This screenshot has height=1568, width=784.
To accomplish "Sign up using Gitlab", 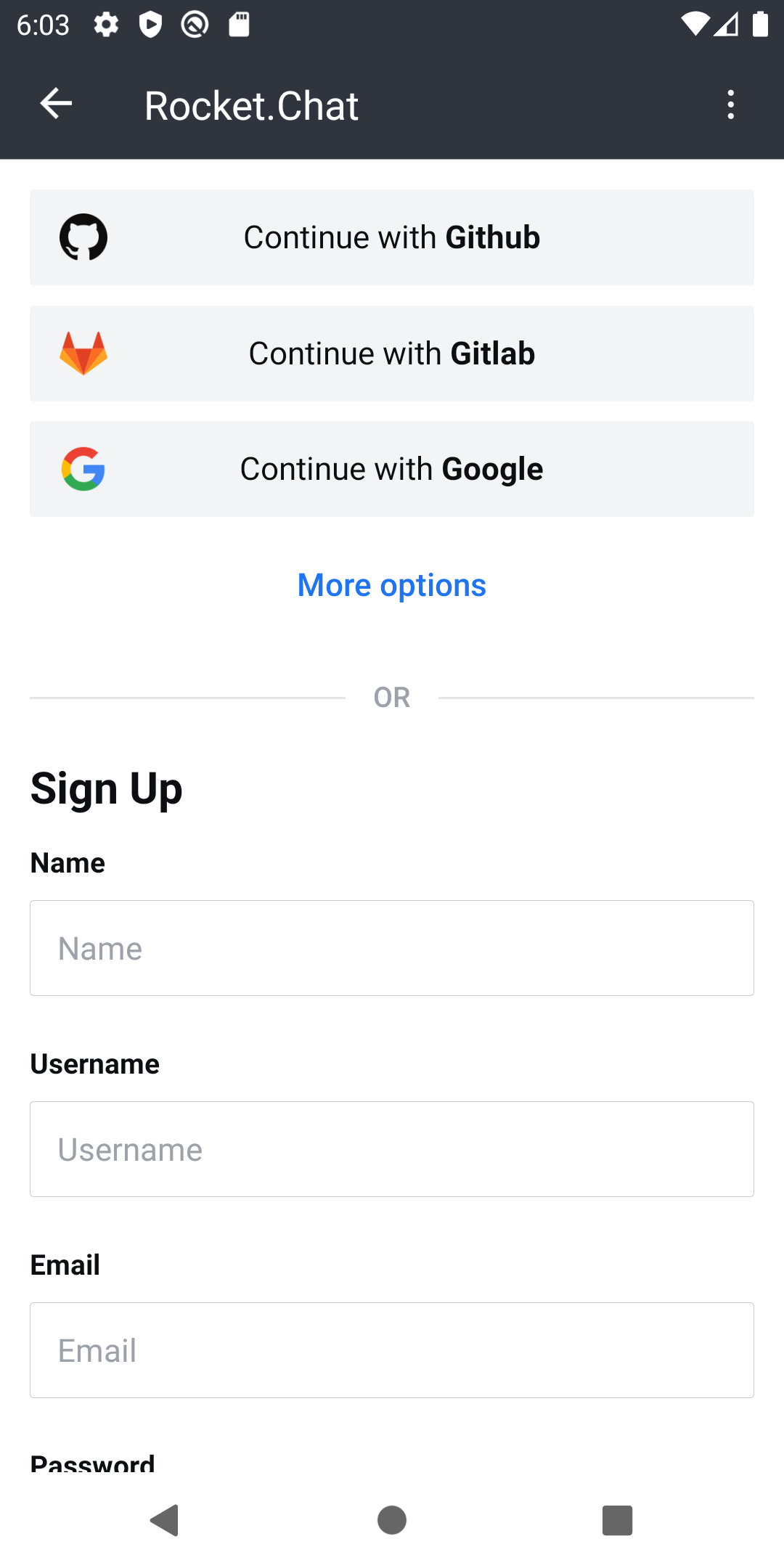I will click(x=392, y=354).
